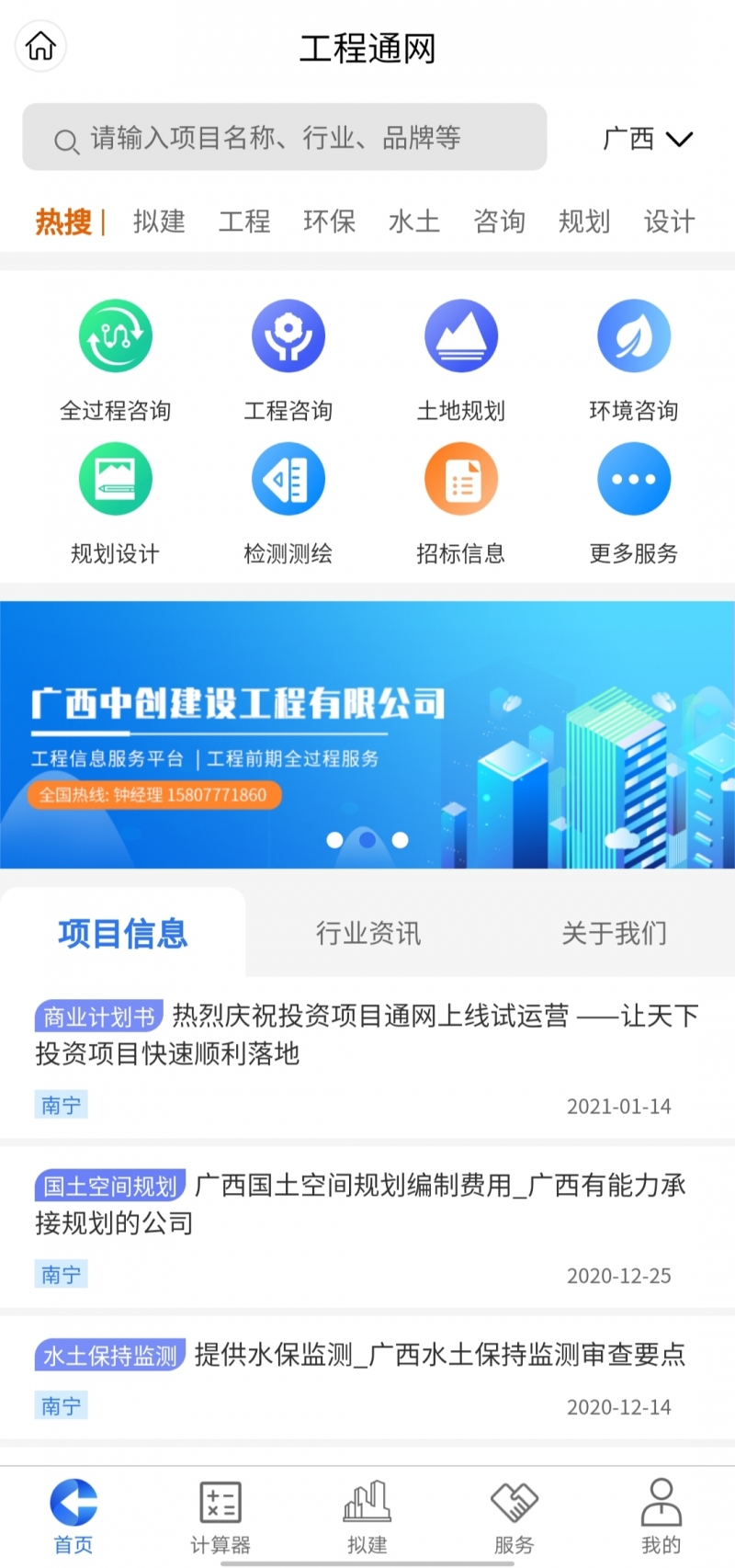The width and height of the screenshot is (735, 1568).
Task: Tap the home icon at top left
Action: (40, 46)
